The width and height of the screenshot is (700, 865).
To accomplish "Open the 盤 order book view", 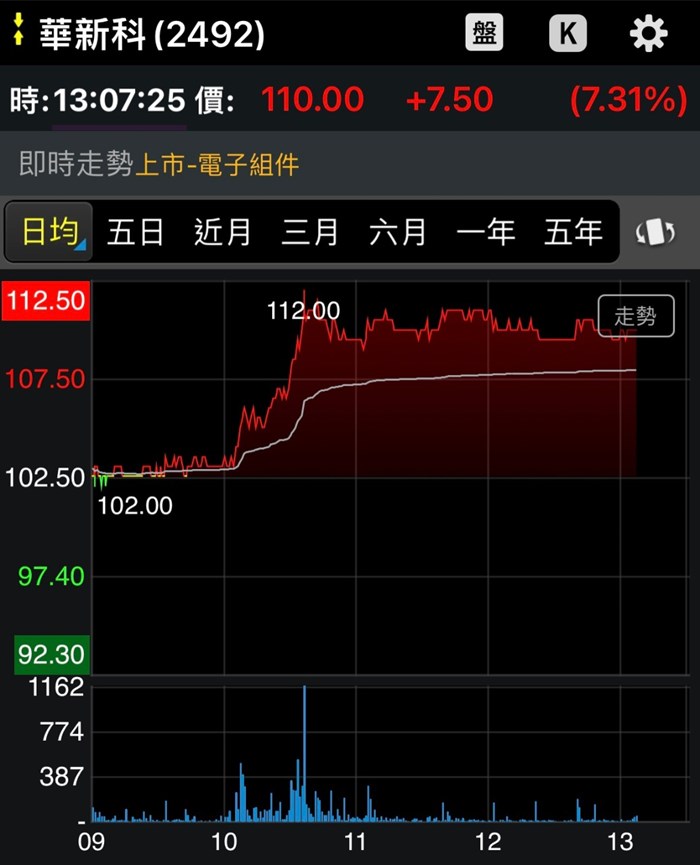I will click(x=485, y=34).
